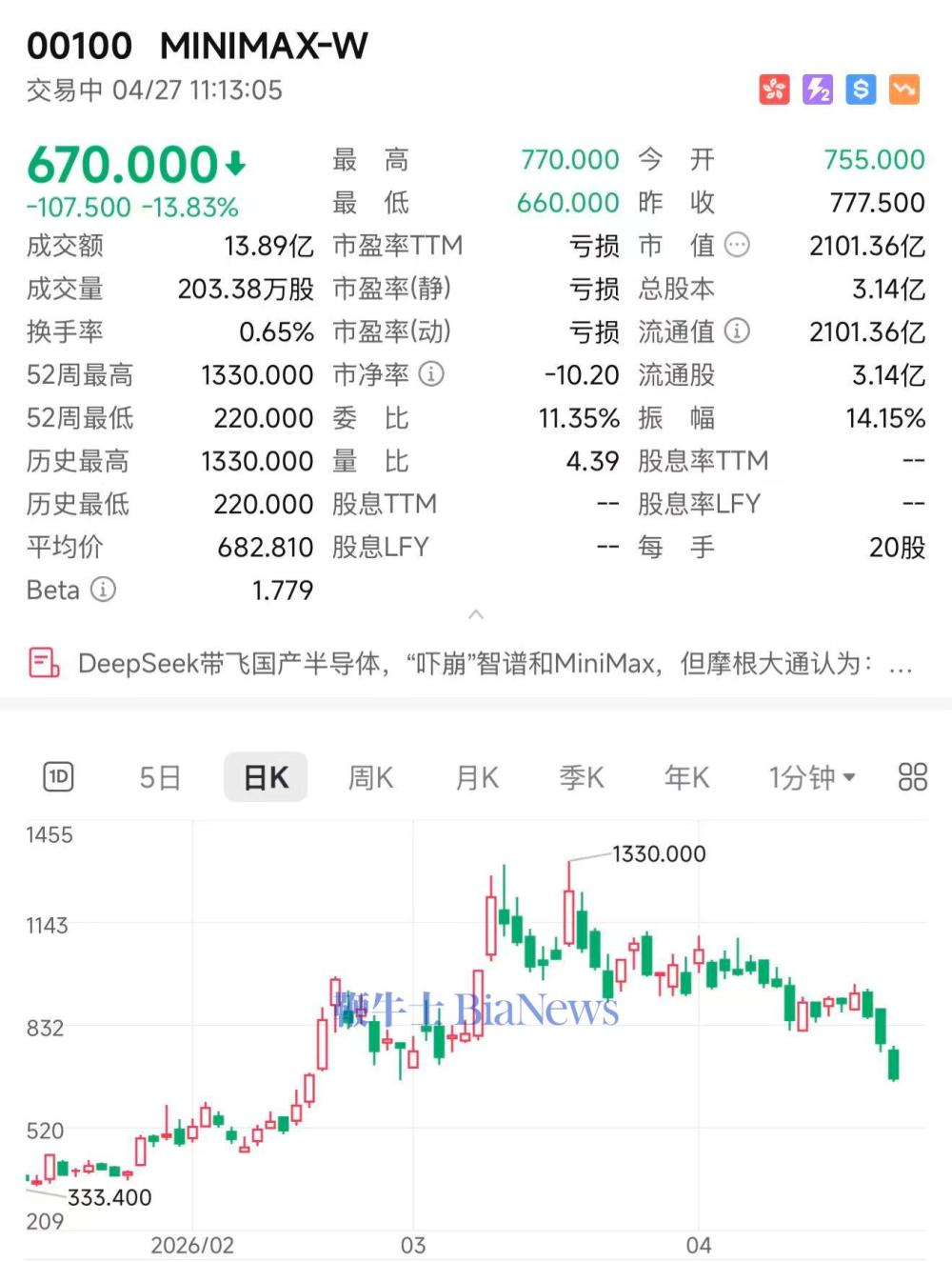Open the more icon beside 市值

(737, 246)
